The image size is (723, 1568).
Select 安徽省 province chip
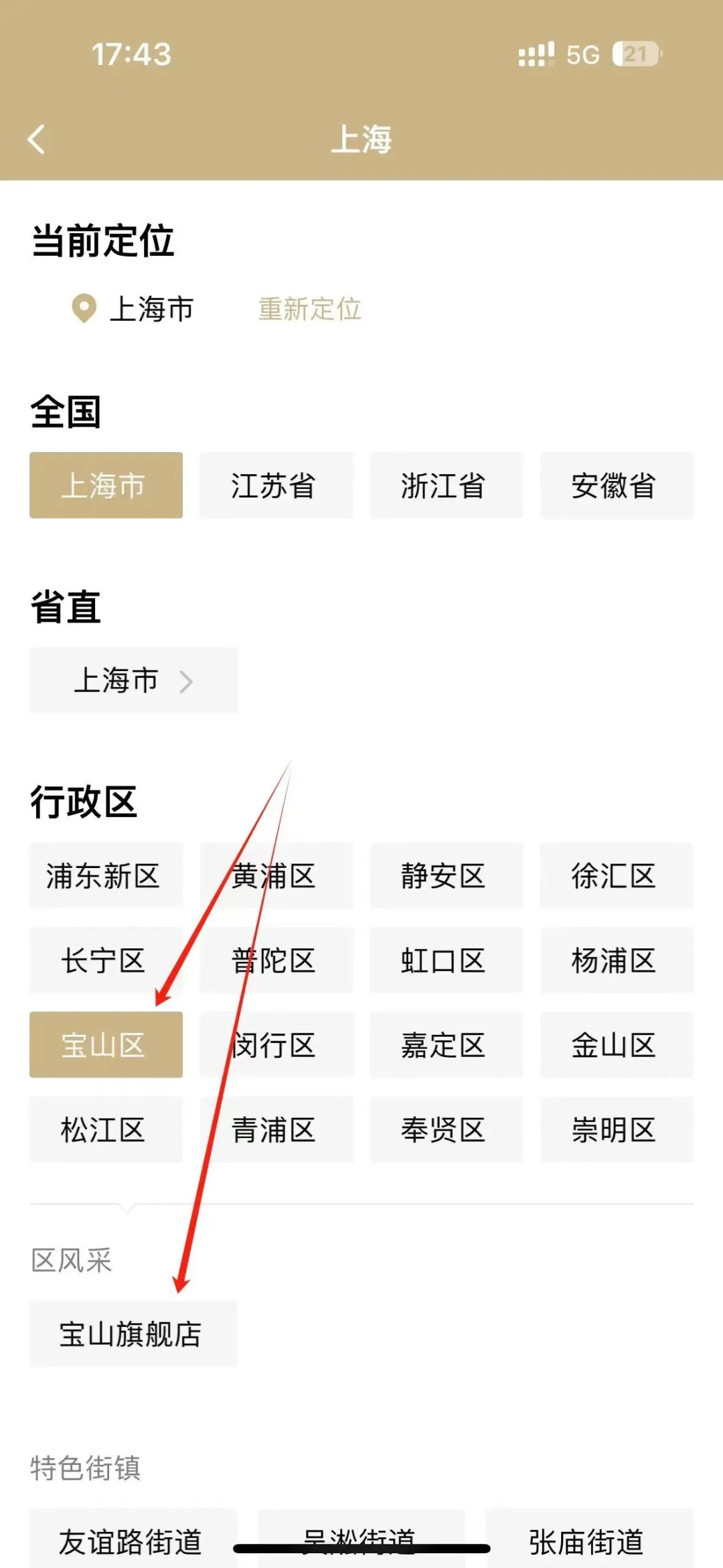(616, 486)
